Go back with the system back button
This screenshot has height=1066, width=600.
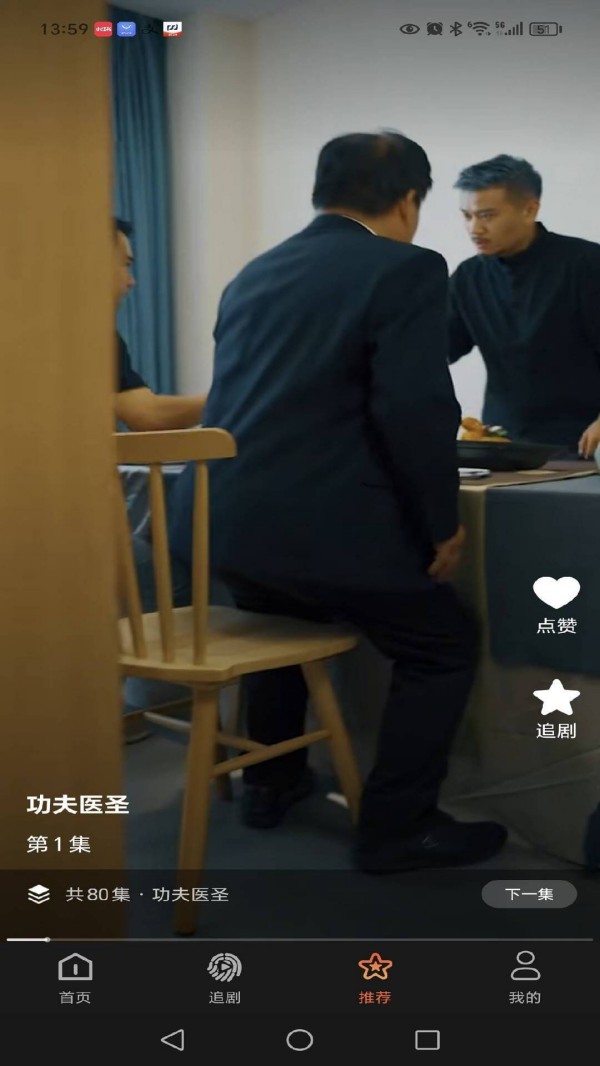172,1040
